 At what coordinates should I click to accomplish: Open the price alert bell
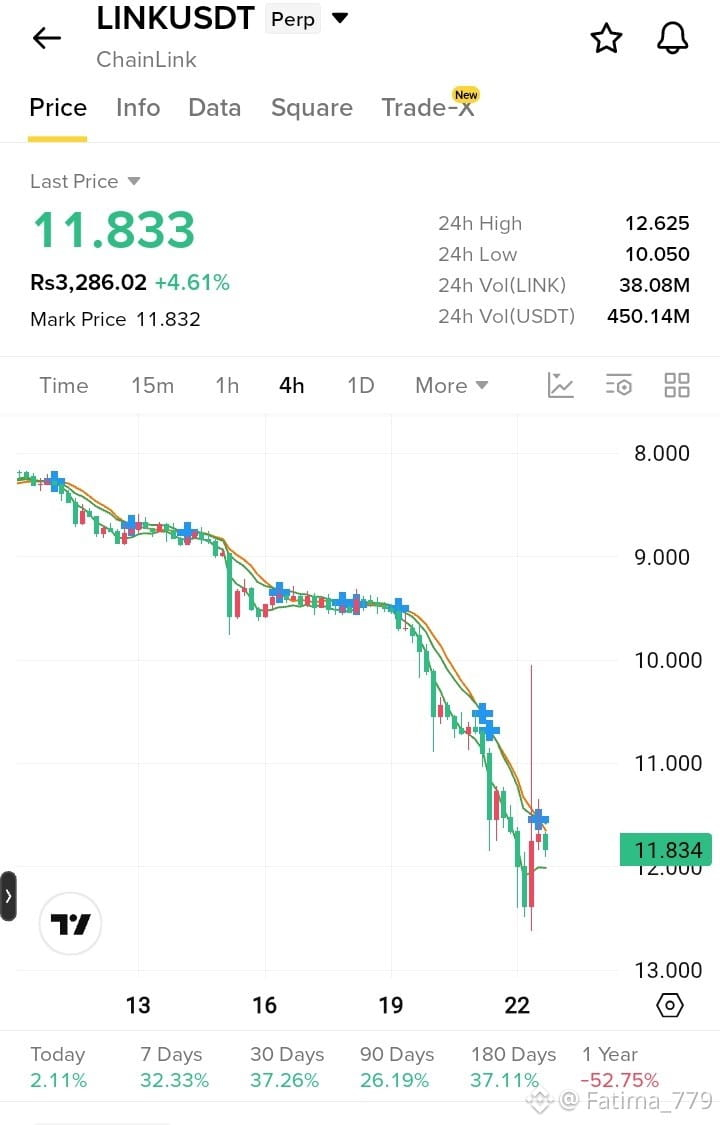(673, 38)
